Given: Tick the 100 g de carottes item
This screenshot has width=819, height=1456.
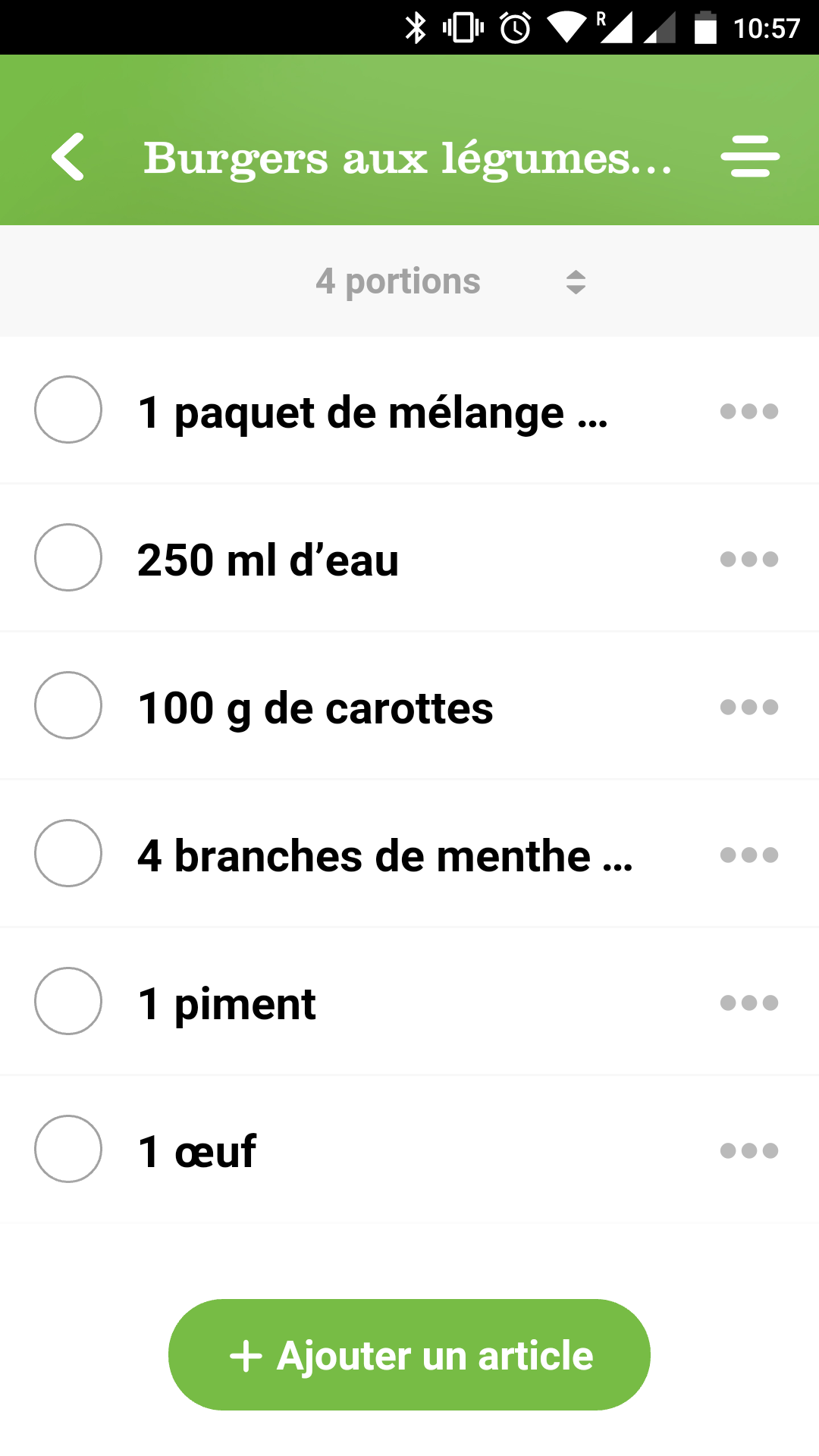Looking at the screenshot, I should [68, 705].
